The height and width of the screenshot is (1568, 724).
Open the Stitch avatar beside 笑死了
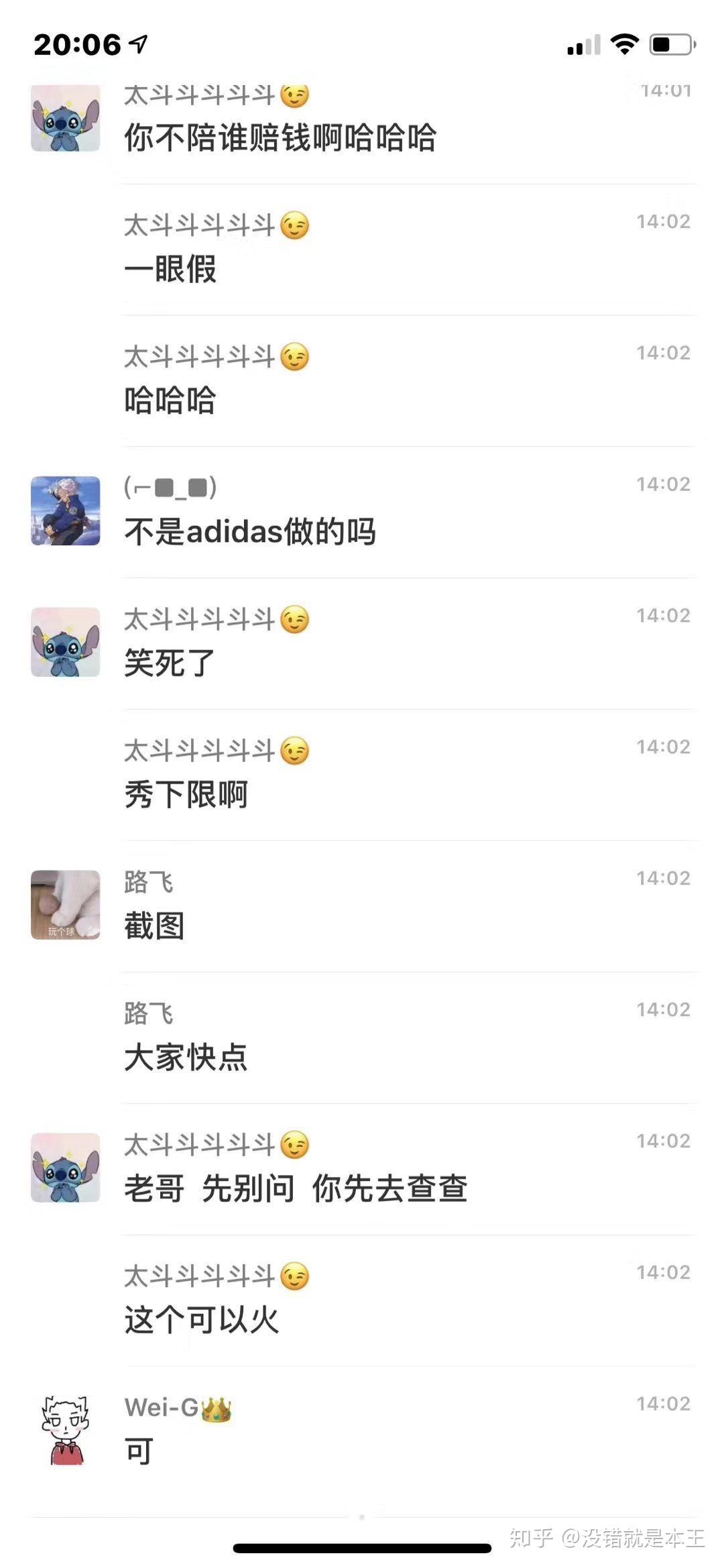coord(66,642)
